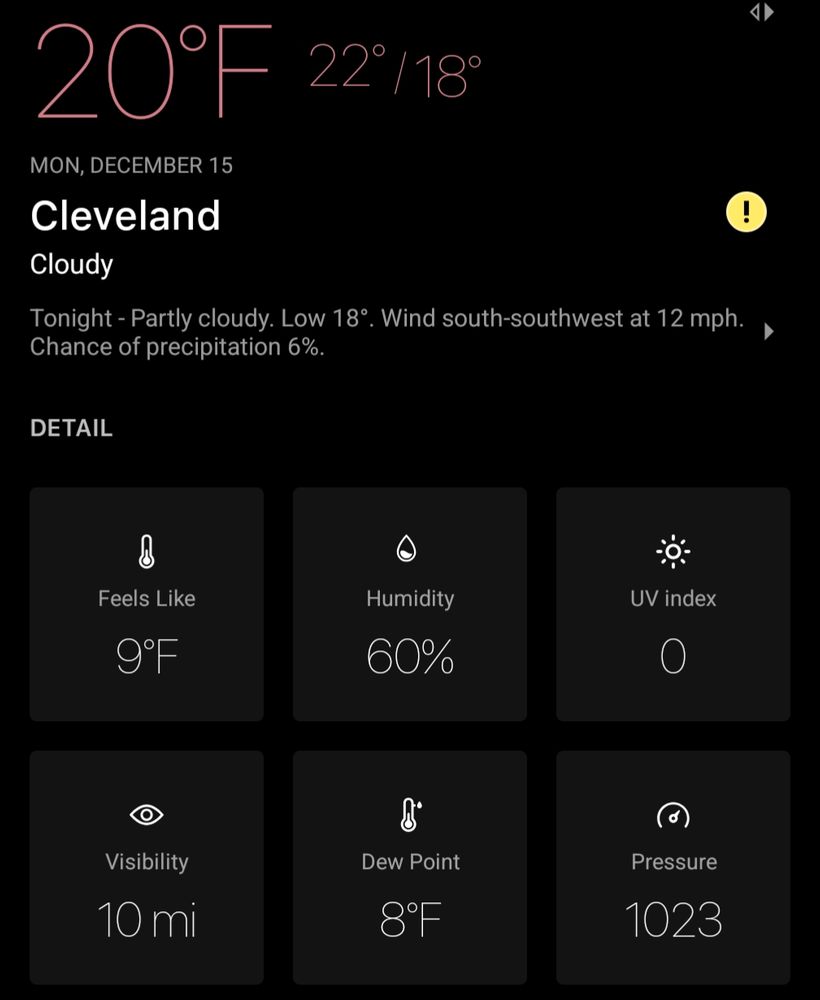Expand the tonight forecast summary arrow
Viewport: 820px width, 1000px height.
[x=769, y=332]
